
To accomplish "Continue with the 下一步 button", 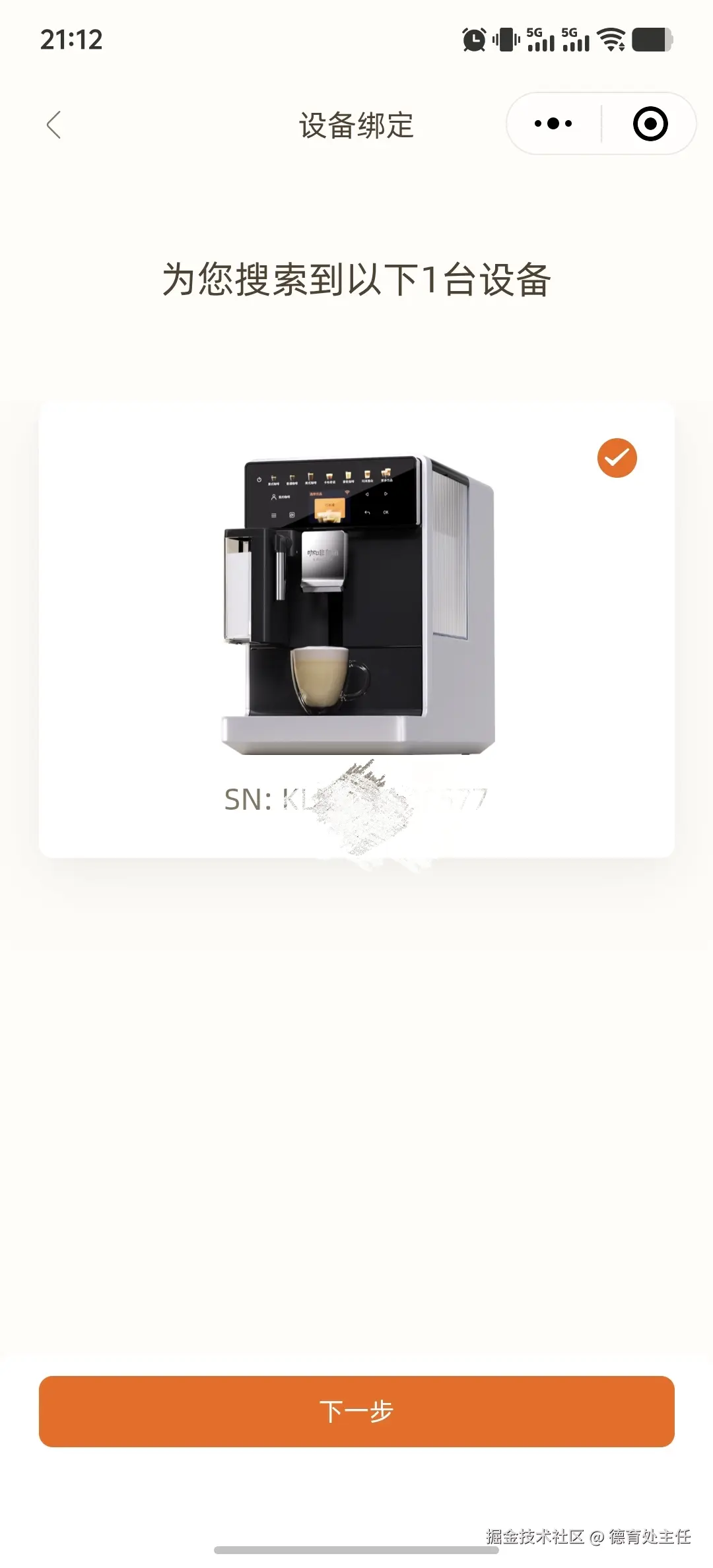I will (356, 1411).
